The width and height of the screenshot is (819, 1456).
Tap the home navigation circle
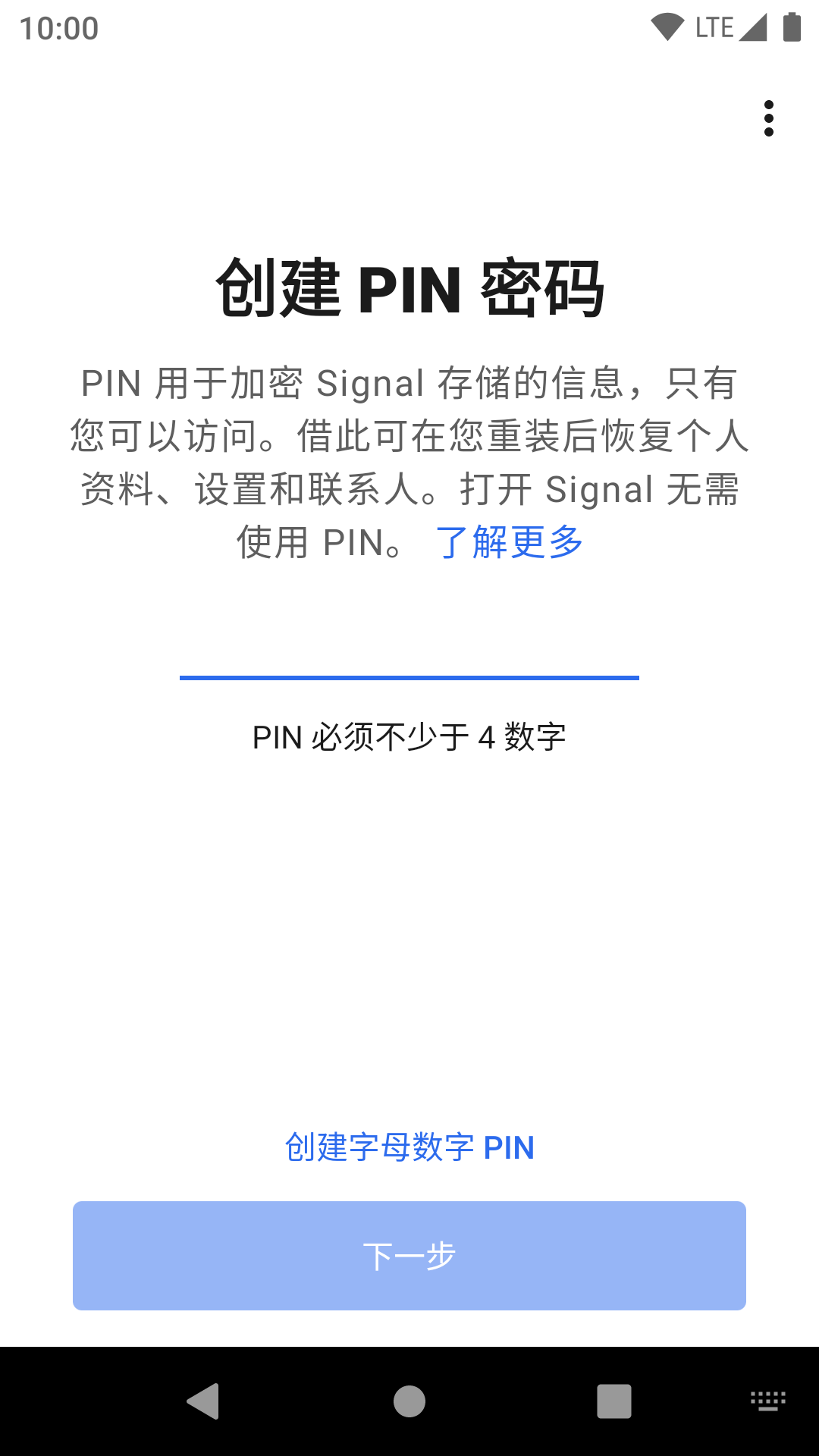coord(409,1400)
